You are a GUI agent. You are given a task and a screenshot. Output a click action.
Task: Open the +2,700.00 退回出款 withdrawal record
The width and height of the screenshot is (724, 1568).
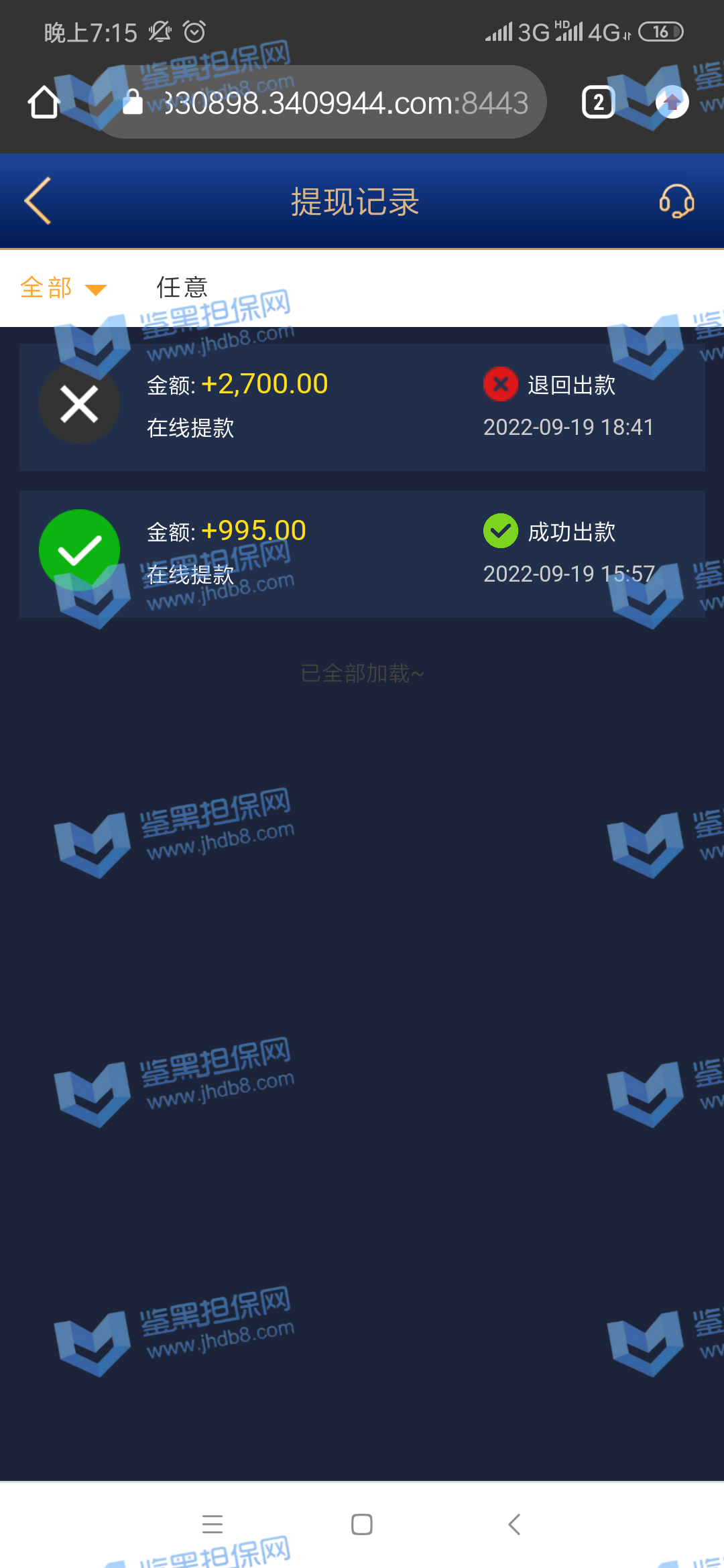[x=362, y=407]
